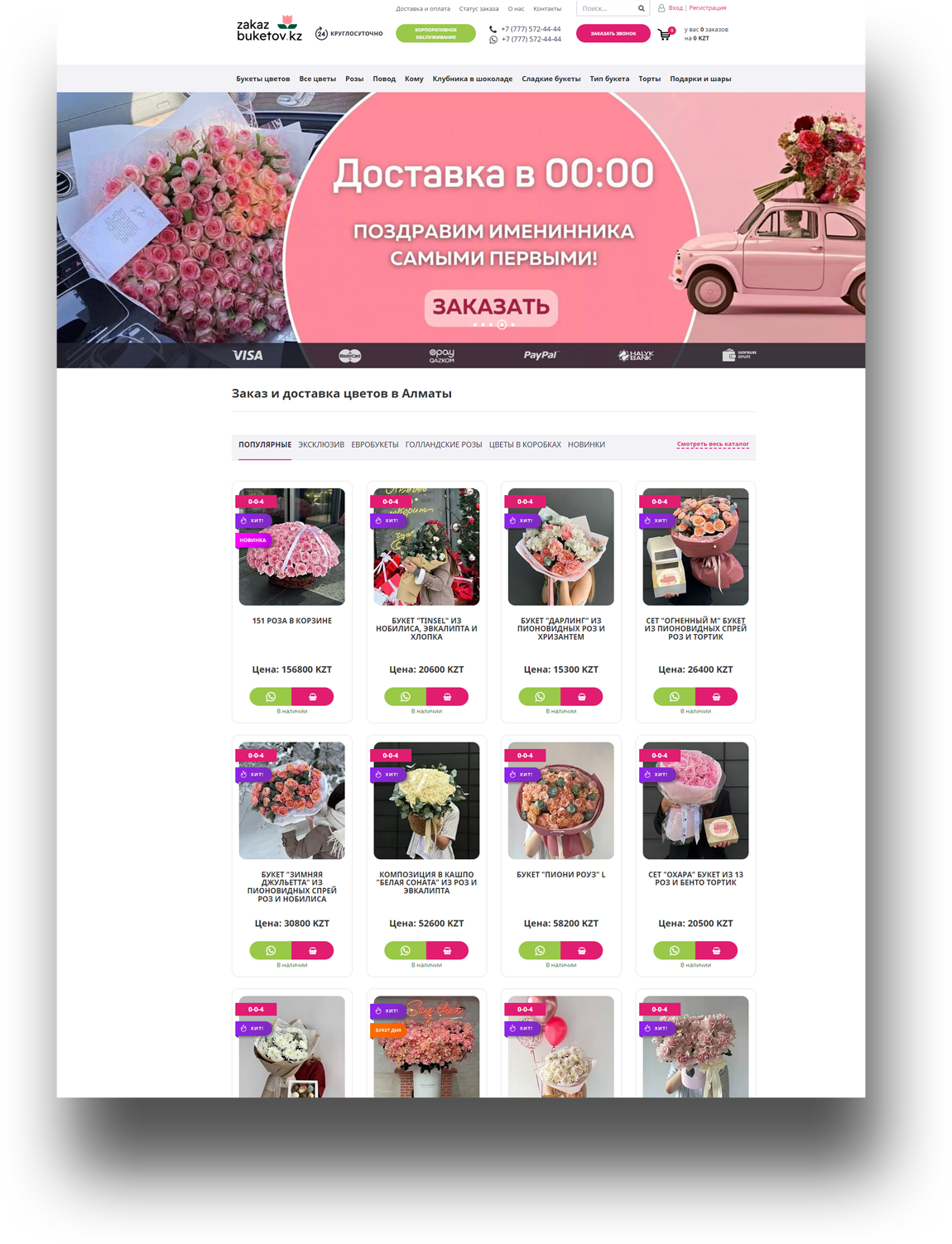Select the 'Новинки' tab
The image size is (952, 1244).
tap(586, 445)
